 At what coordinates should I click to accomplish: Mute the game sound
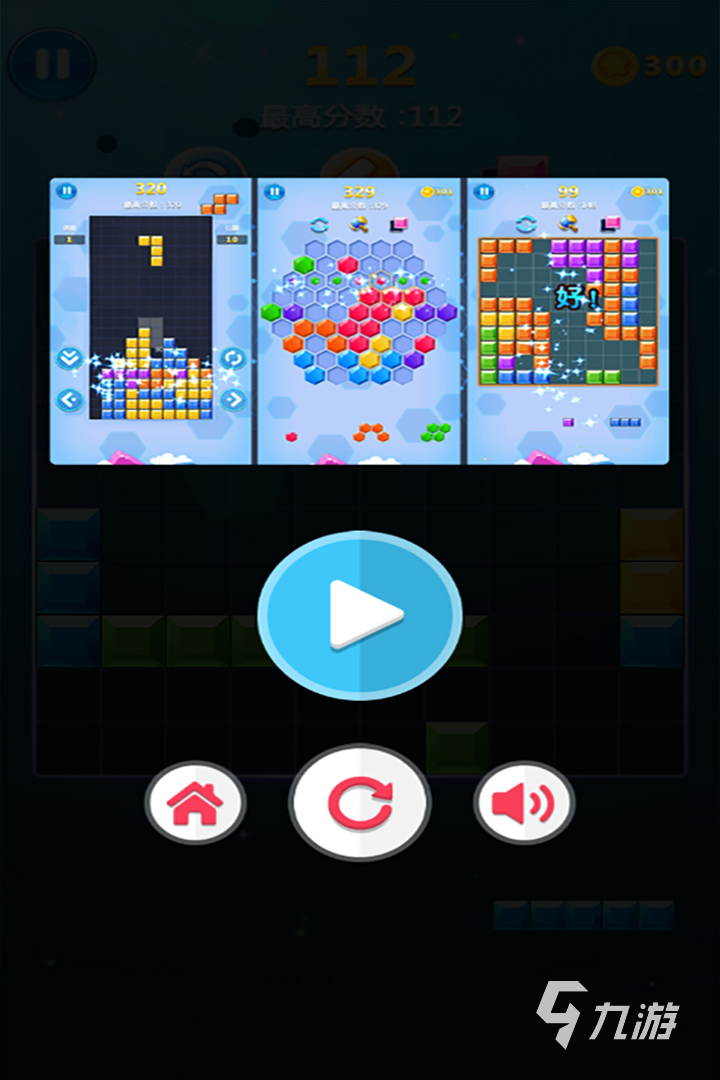524,802
